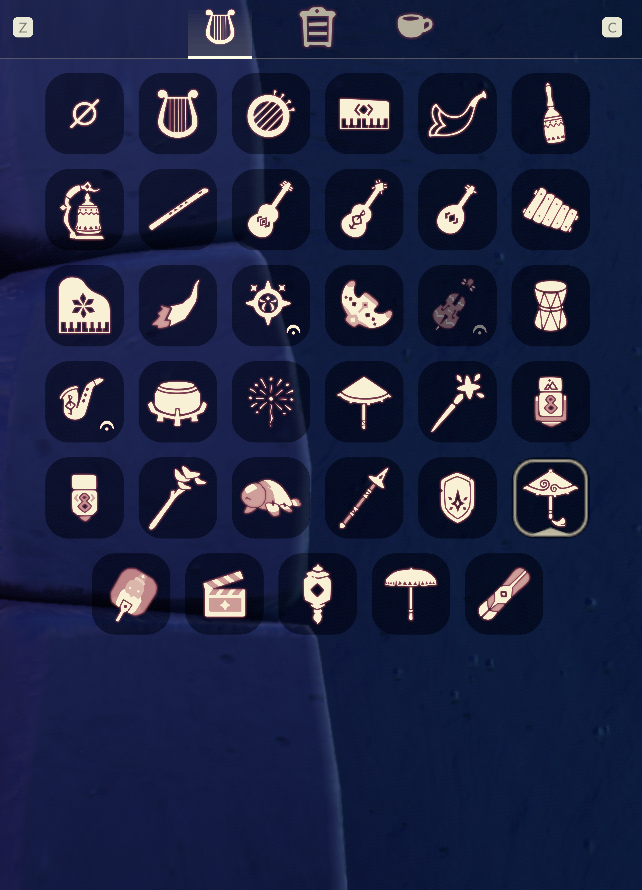Pick the grand piano
642x890 pixels.
point(84,306)
